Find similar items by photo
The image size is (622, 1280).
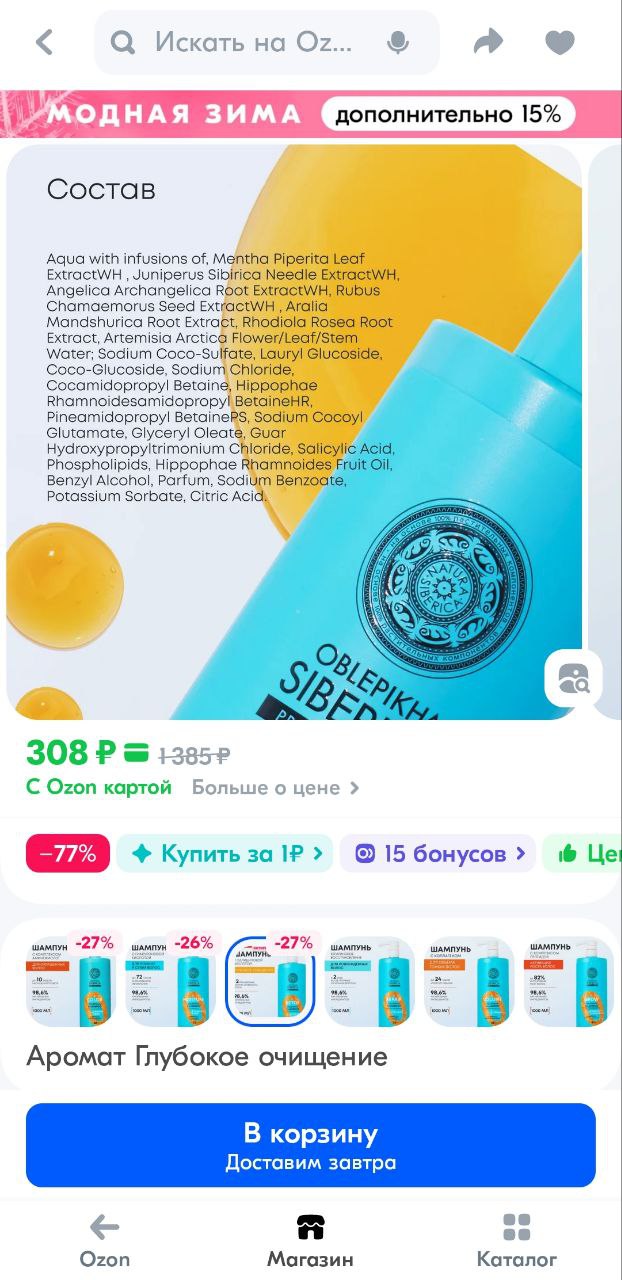pyautogui.click(x=573, y=679)
